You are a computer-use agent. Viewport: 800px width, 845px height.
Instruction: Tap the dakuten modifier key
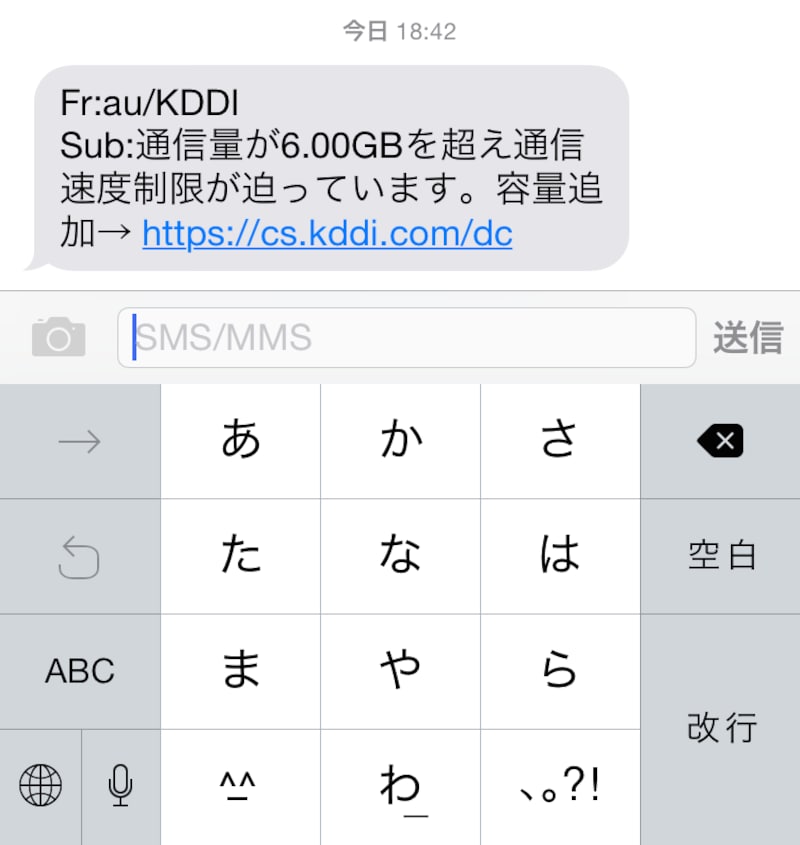(240, 786)
